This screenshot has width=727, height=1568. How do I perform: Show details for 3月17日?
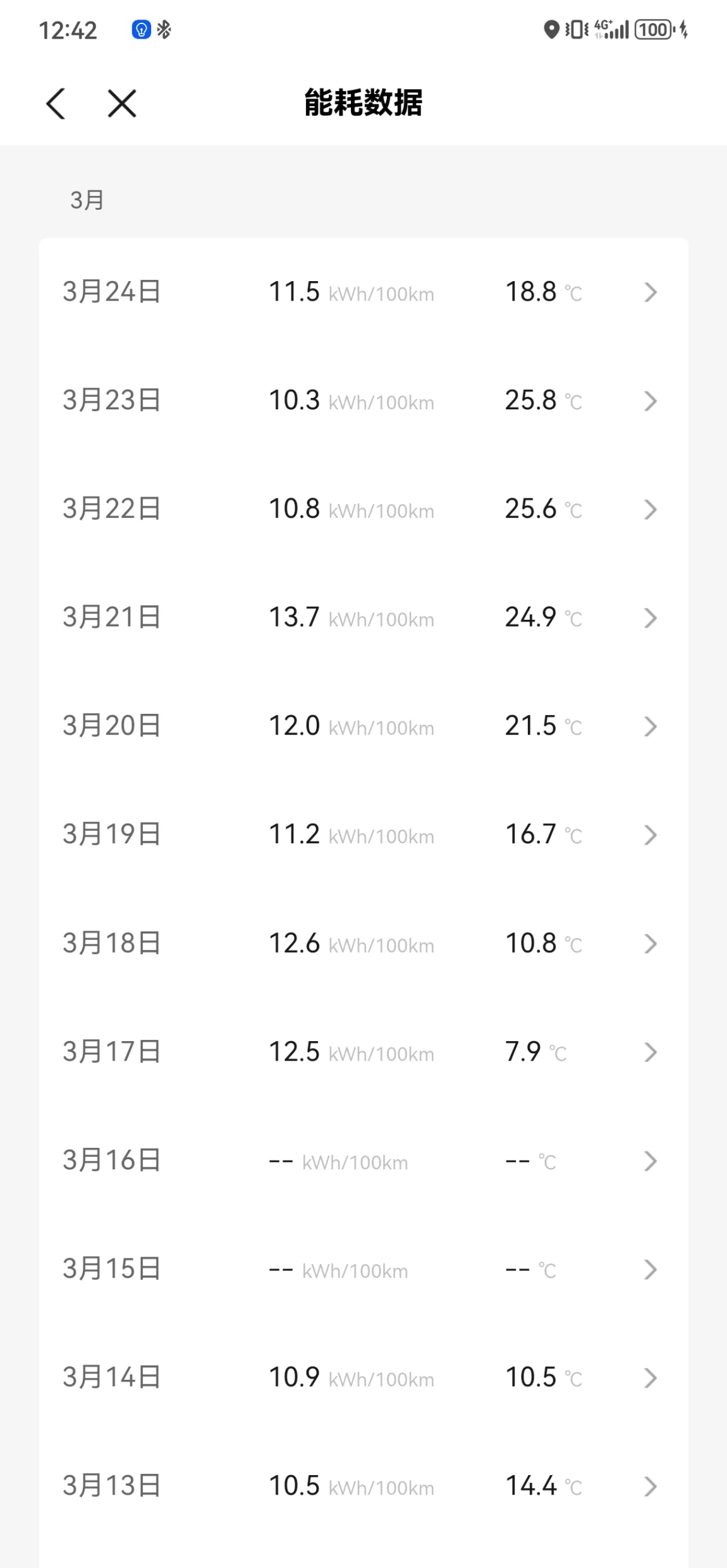(363, 1052)
